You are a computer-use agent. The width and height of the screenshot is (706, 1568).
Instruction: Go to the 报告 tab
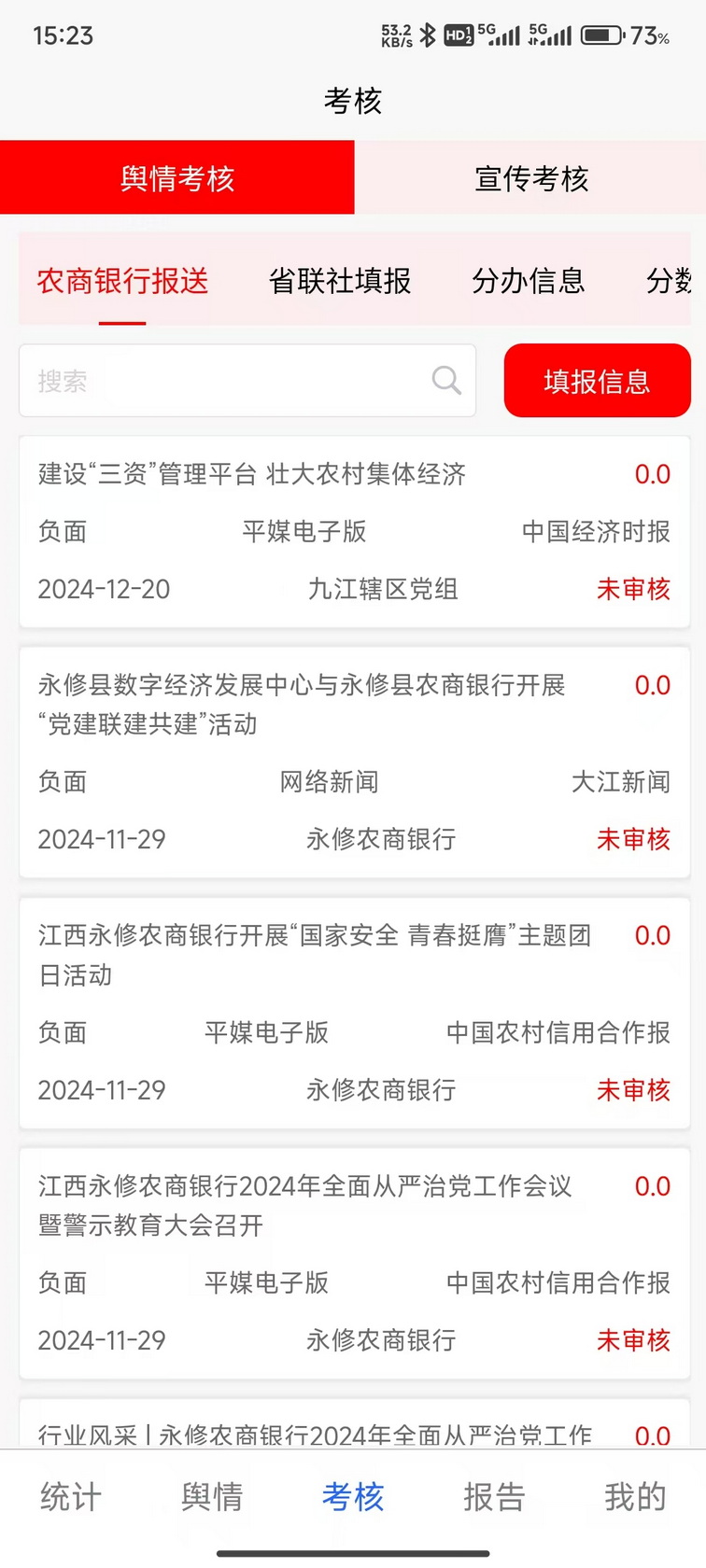(x=494, y=1497)
